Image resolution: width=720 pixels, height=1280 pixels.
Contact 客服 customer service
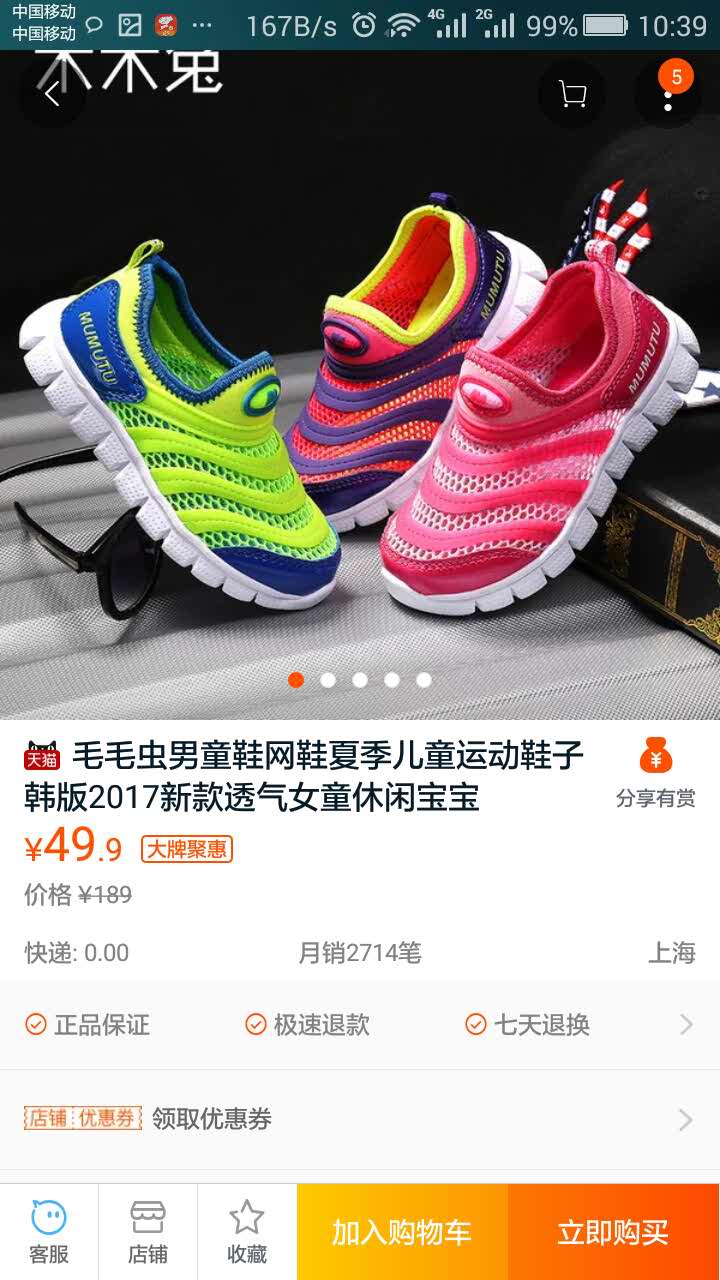[x=49, y=1232]
